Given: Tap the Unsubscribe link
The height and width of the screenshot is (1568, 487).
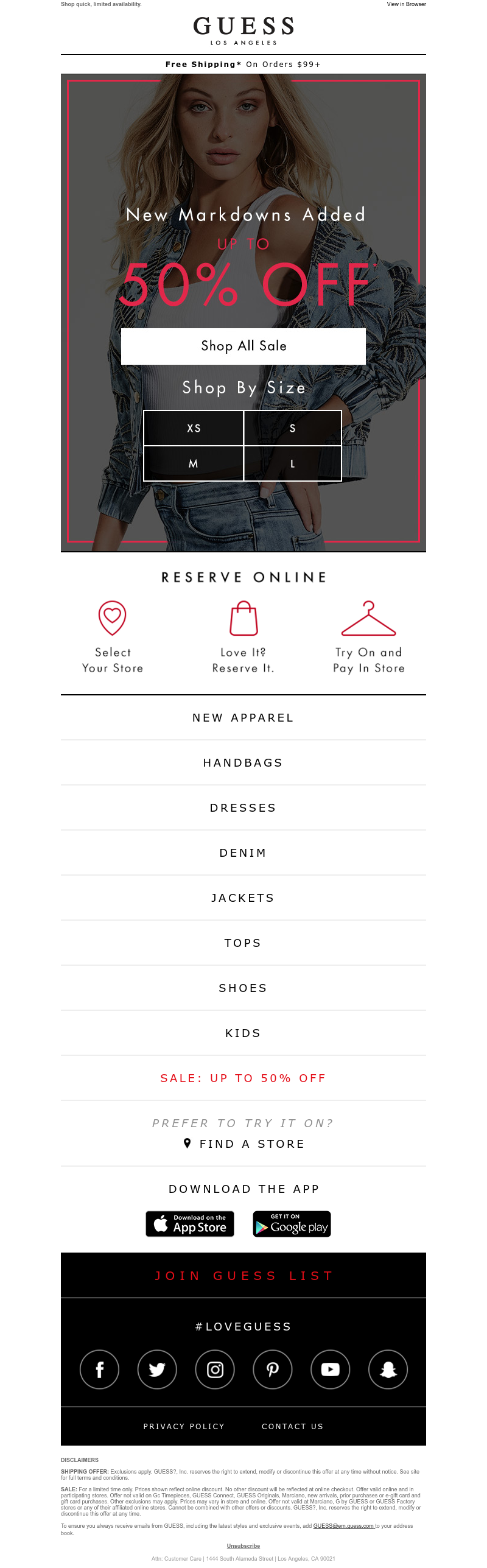Looking at the screenshot, I should tap(243, 1546).
